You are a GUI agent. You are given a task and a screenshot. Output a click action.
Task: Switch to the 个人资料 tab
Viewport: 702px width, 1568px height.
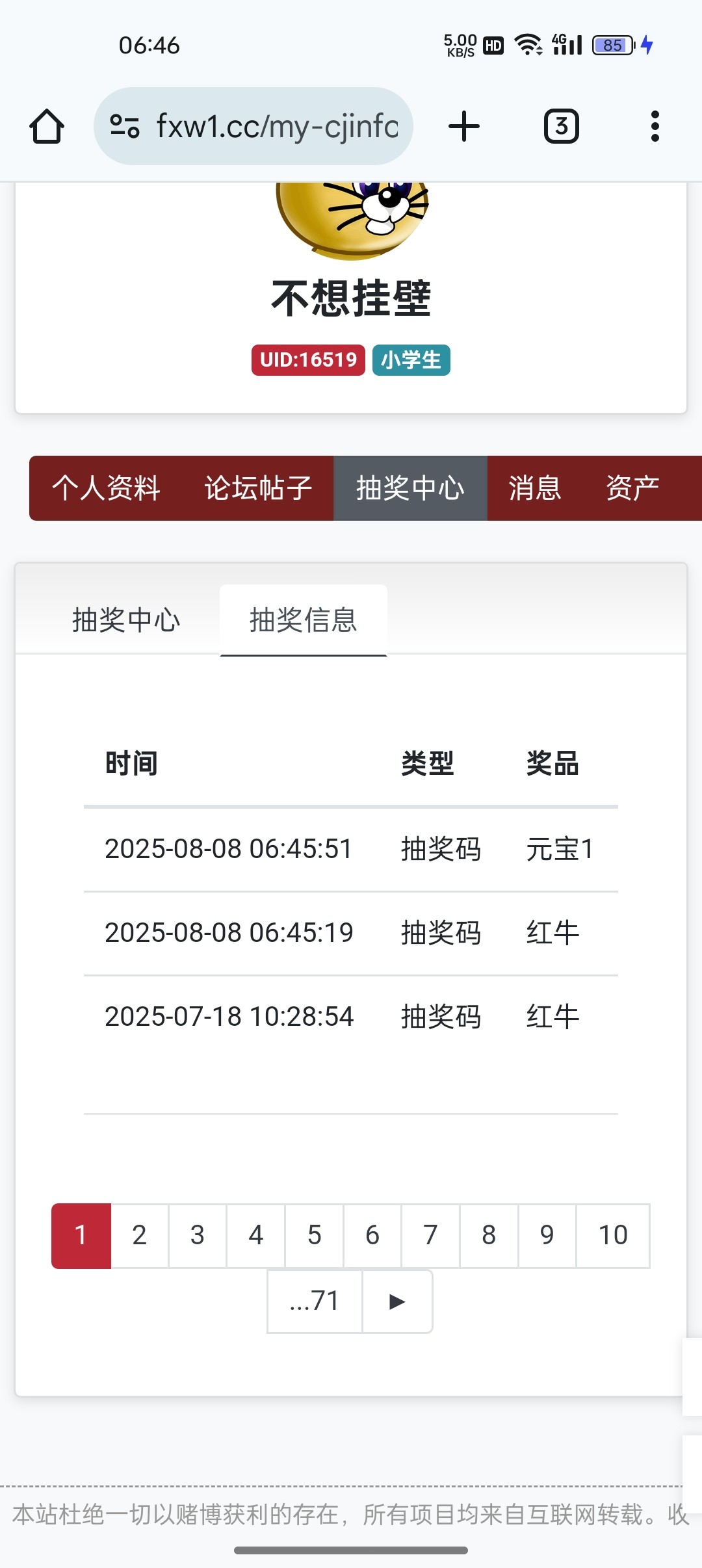[x=106, y=488]
